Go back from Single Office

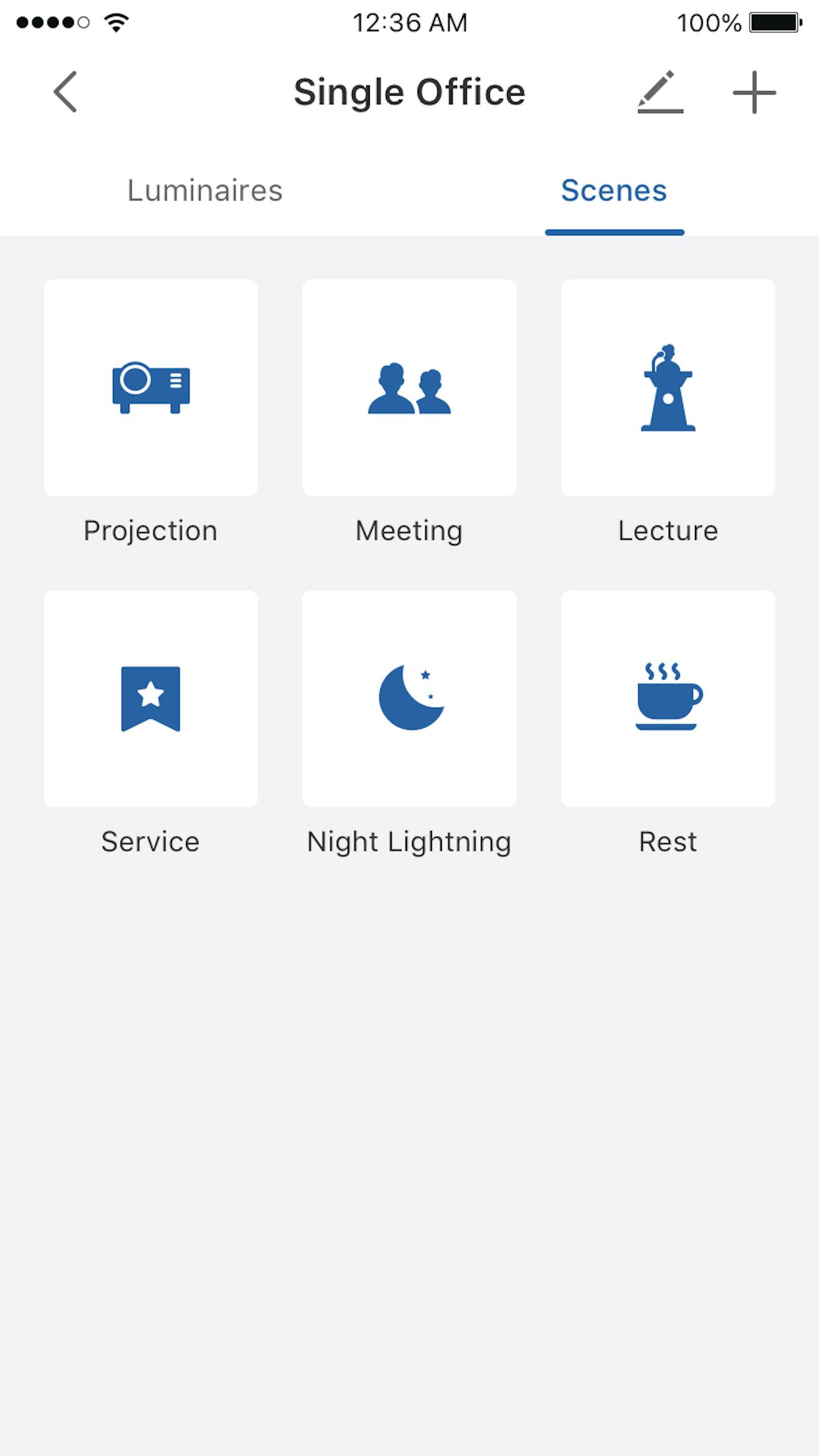tap(65, 92)
